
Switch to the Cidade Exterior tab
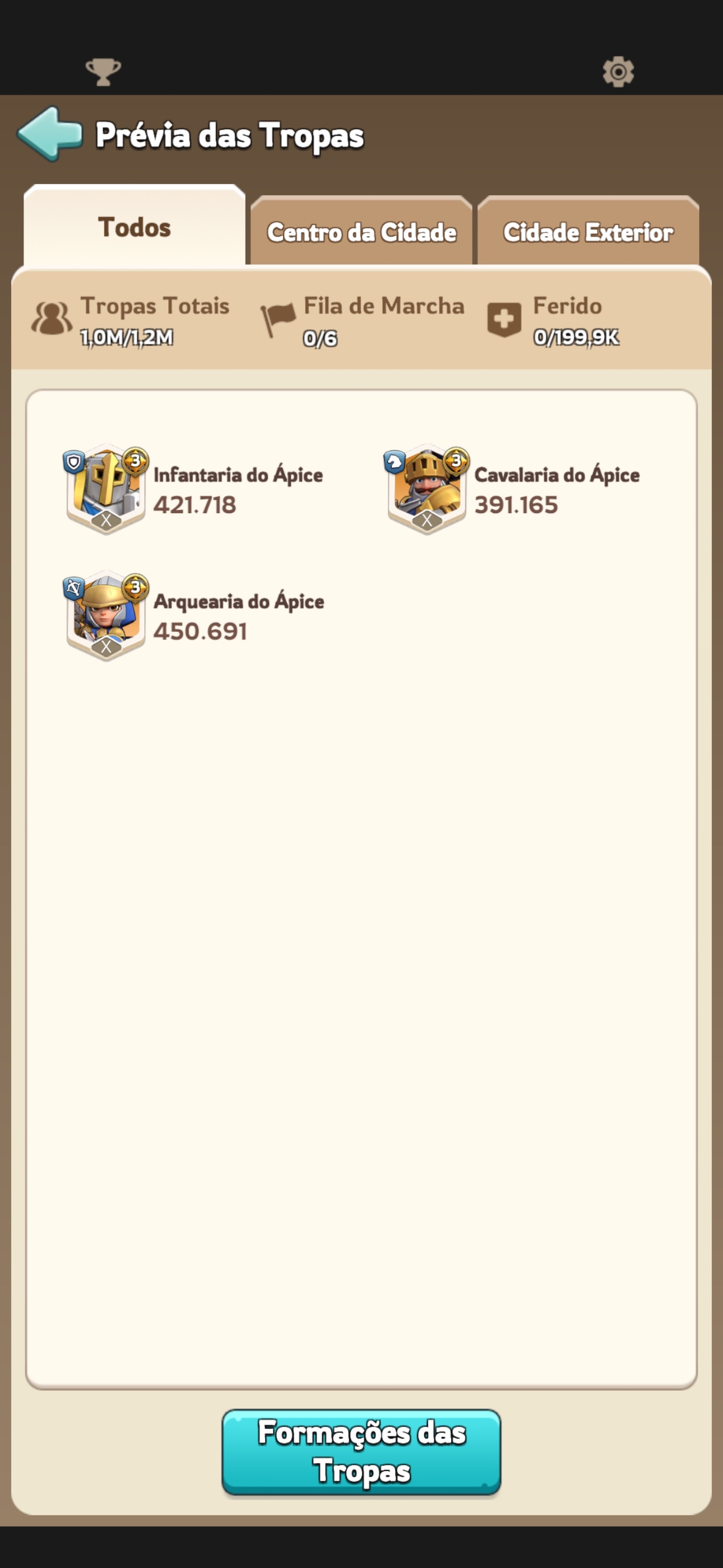coord(588,231)
